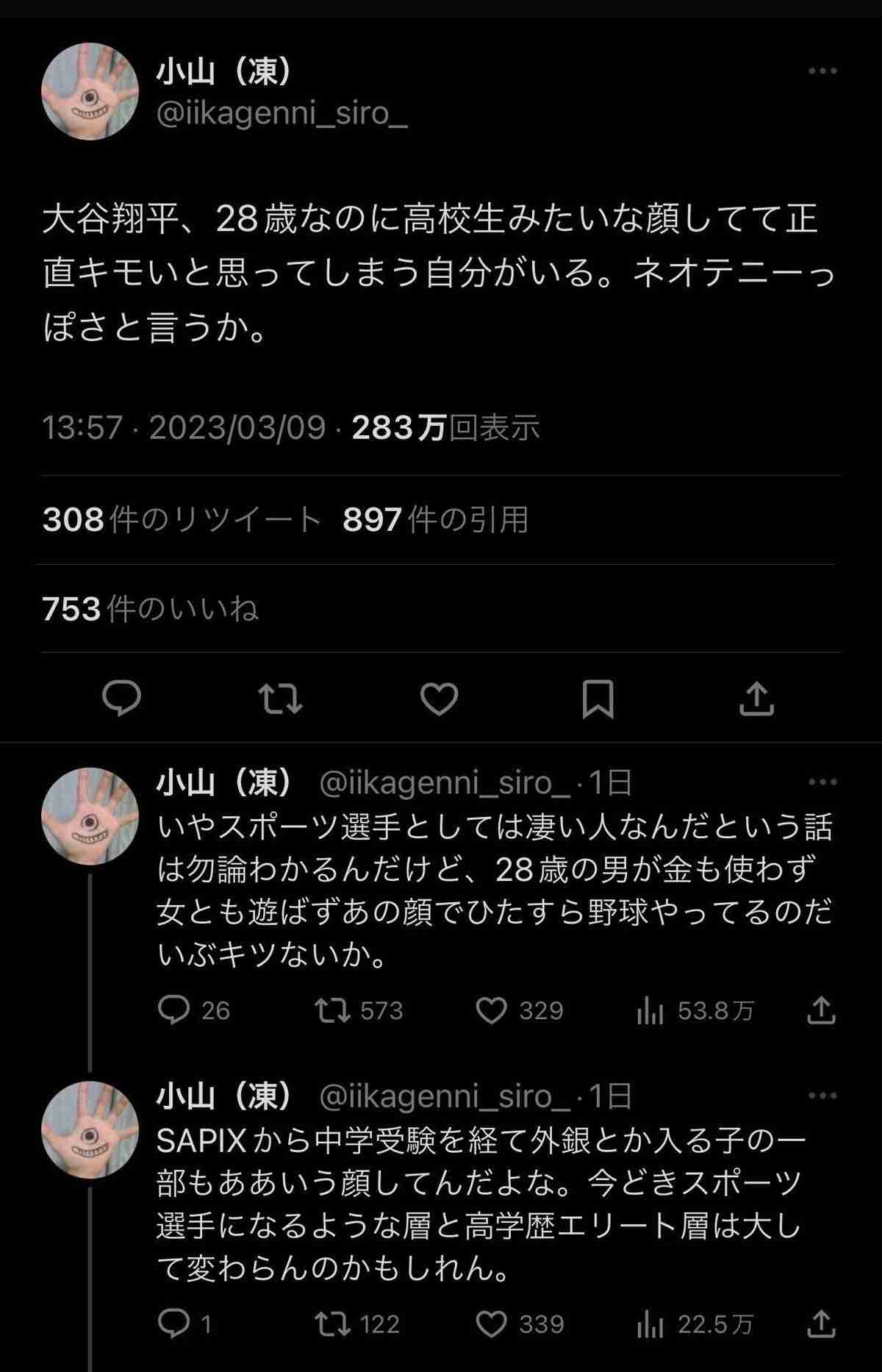Like the main tweet

click(x=439, y=698)
